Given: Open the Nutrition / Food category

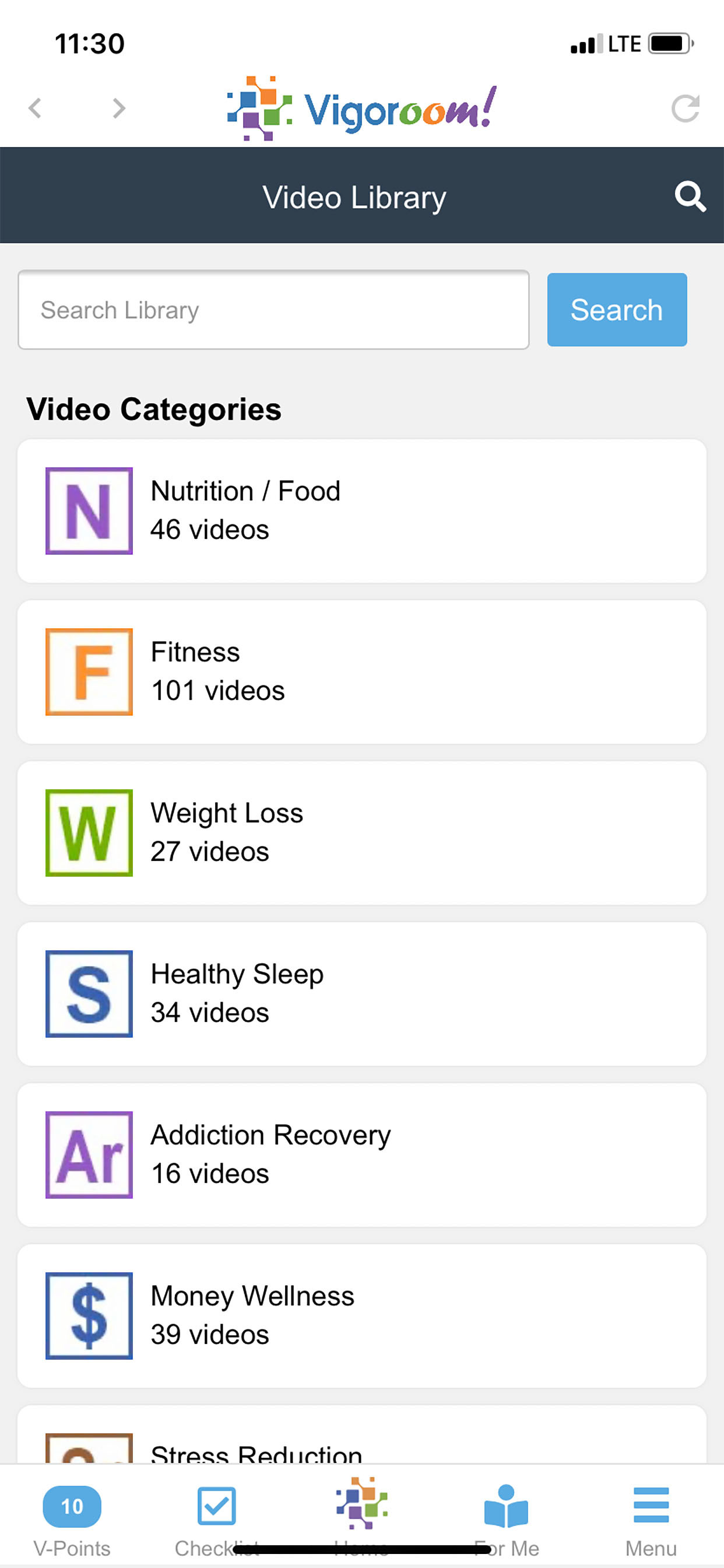Looking at the screenshot, I should [x=361, y=510].
